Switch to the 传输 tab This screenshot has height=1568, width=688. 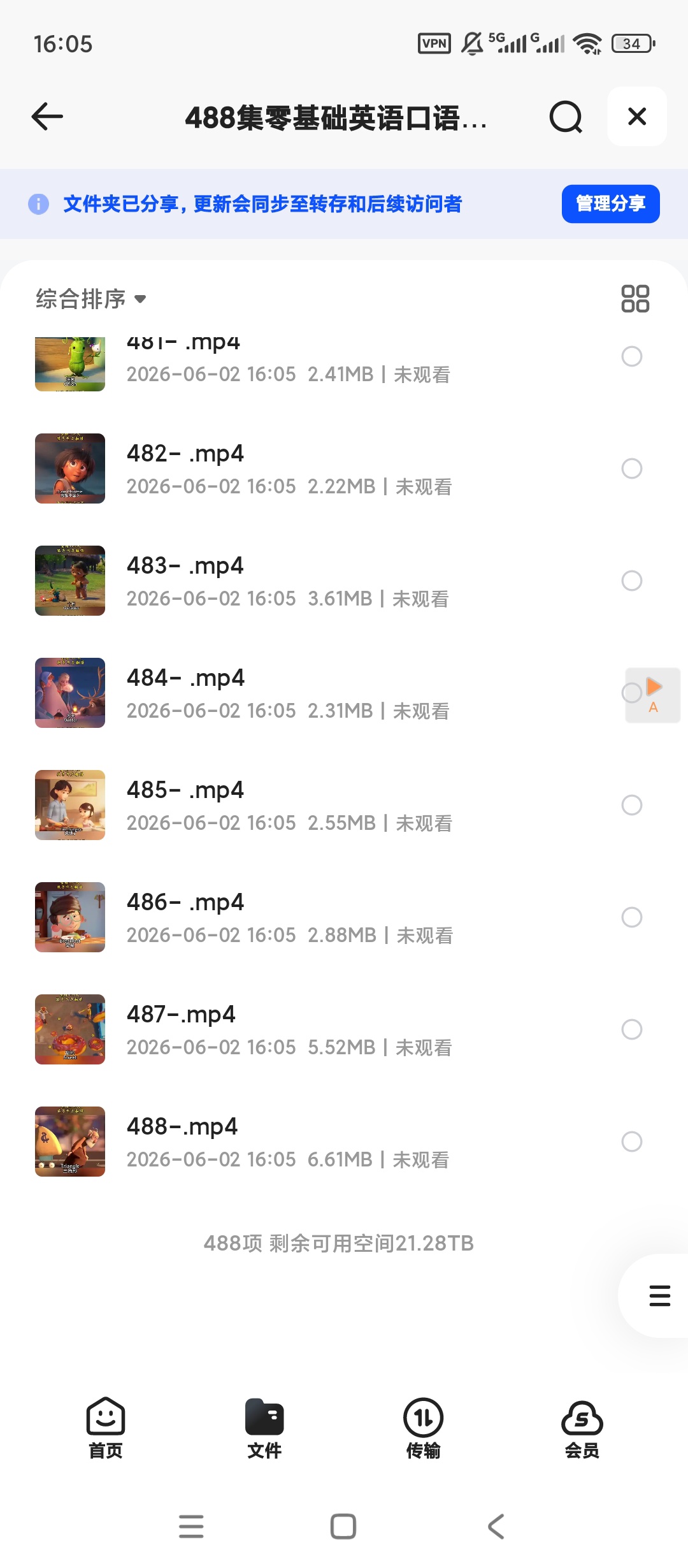click(x=424, y=1428)
